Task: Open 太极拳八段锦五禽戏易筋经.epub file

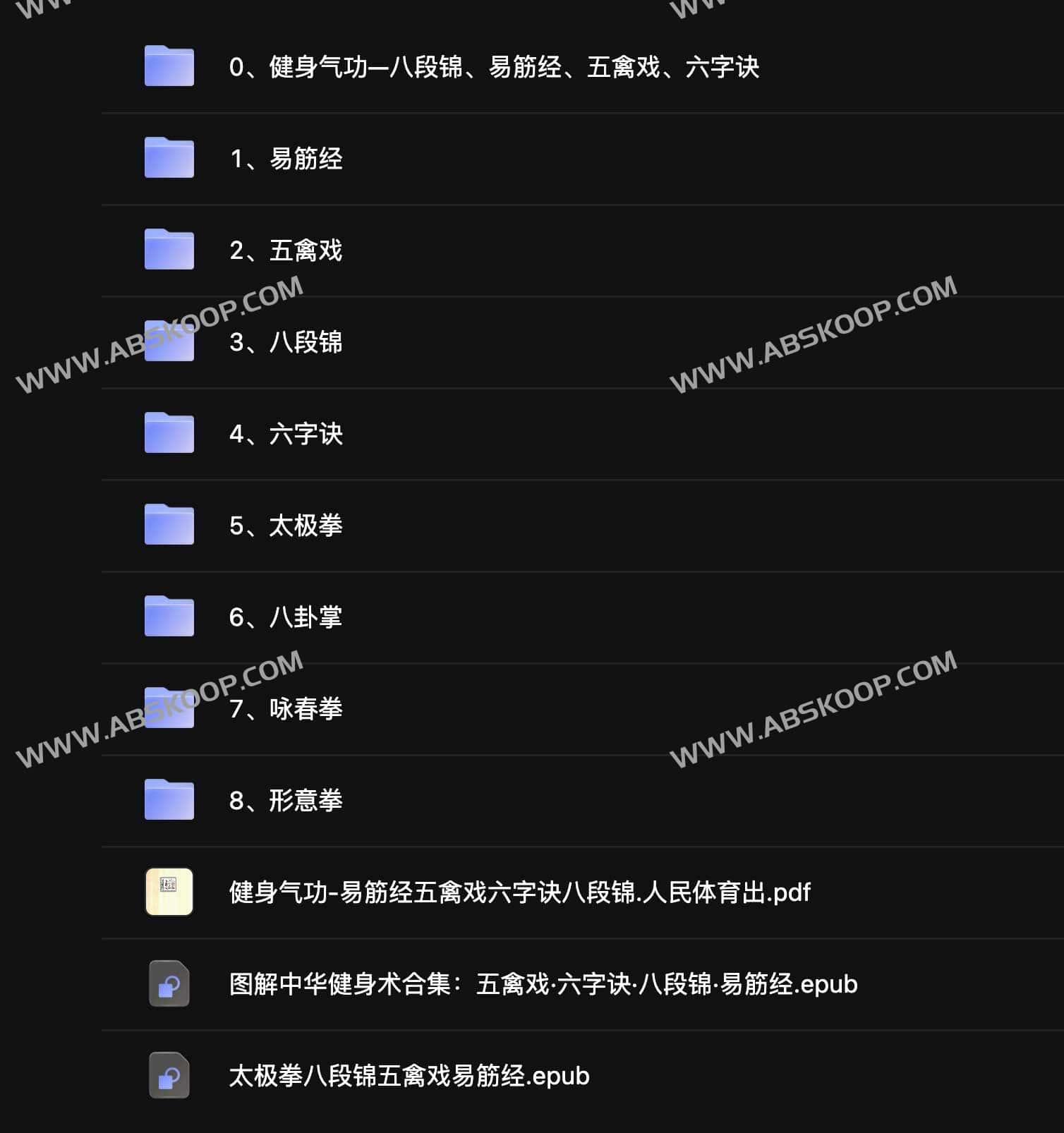Action: point(409,1076)
